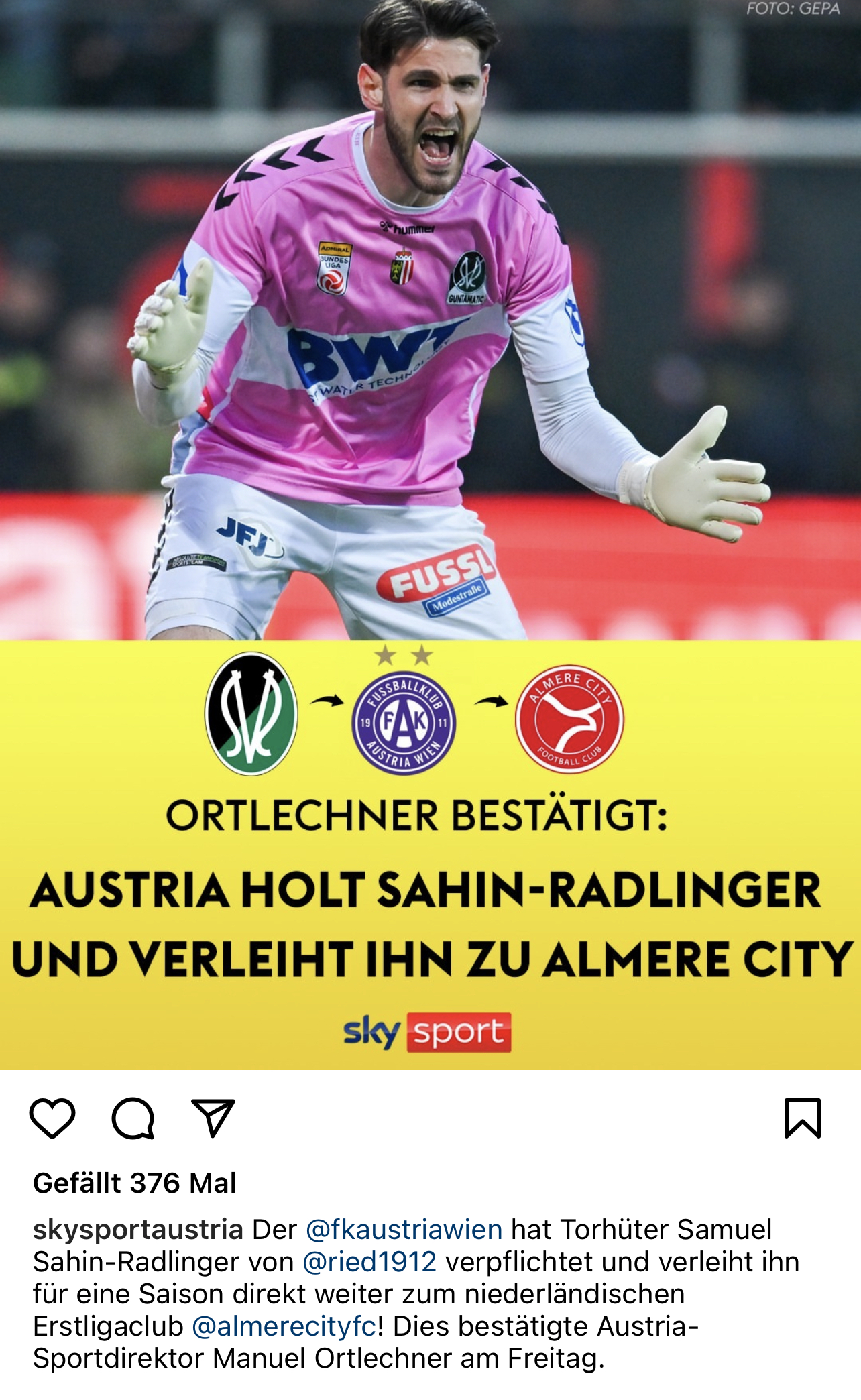Open the @almerecityfc mention
Screen dimensions: 861x1400
285,1326
